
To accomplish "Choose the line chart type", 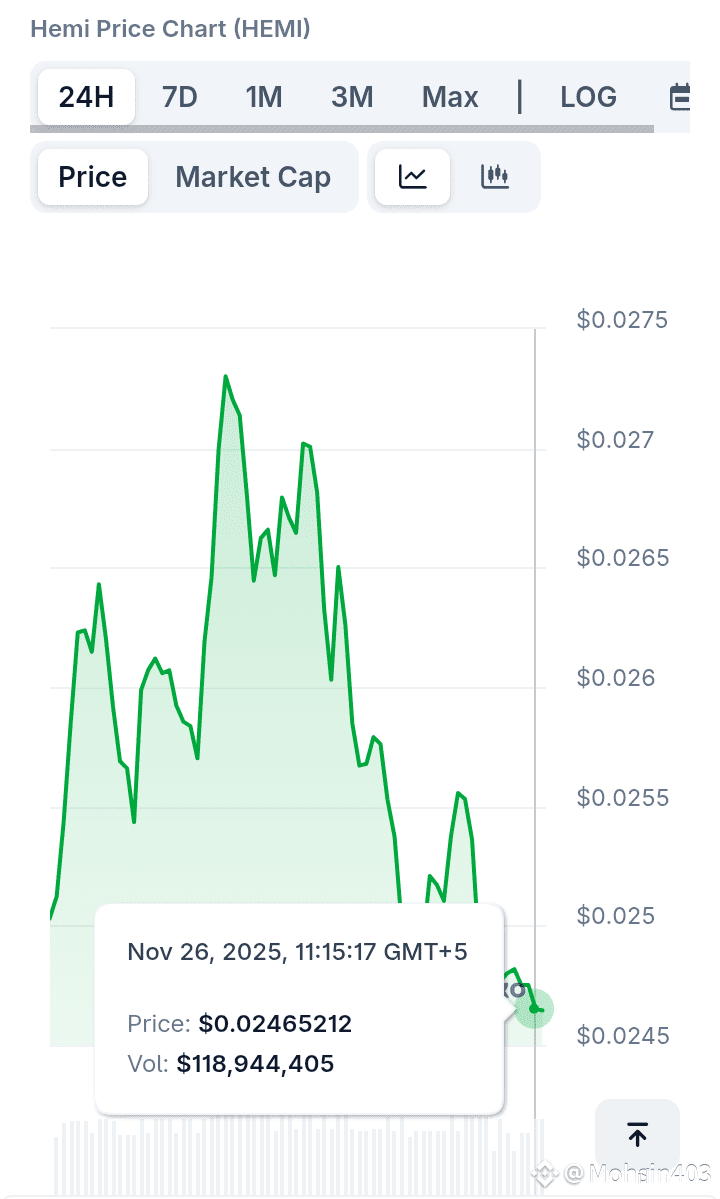I will [412, 177].
